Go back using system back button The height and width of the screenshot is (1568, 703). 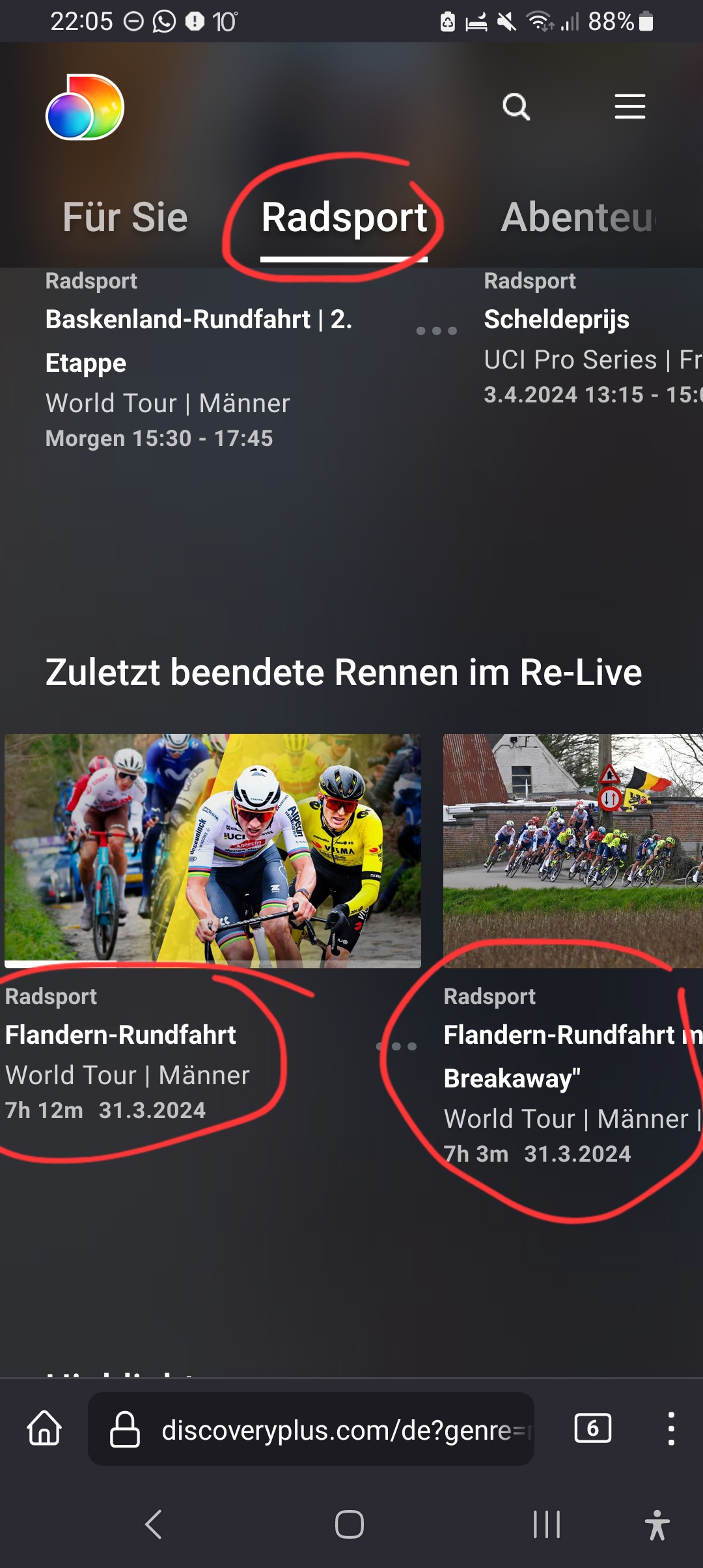pos(154,1524)
